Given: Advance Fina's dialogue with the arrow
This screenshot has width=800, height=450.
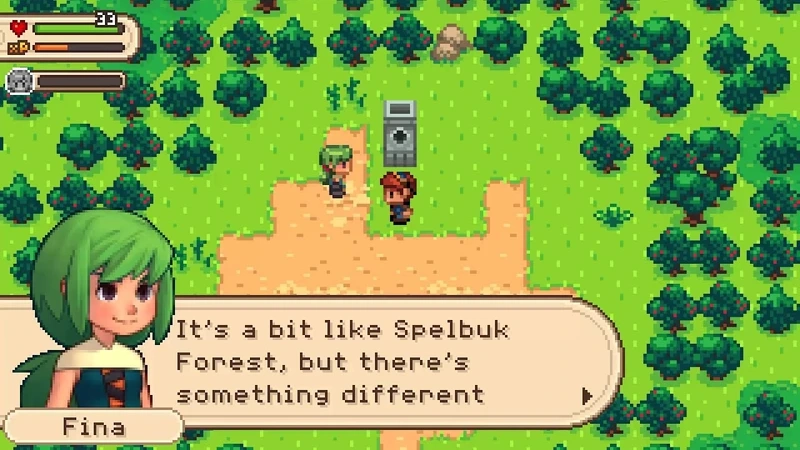Looking at the screenshot, I should pyautogui.click(x=587, y=396).
